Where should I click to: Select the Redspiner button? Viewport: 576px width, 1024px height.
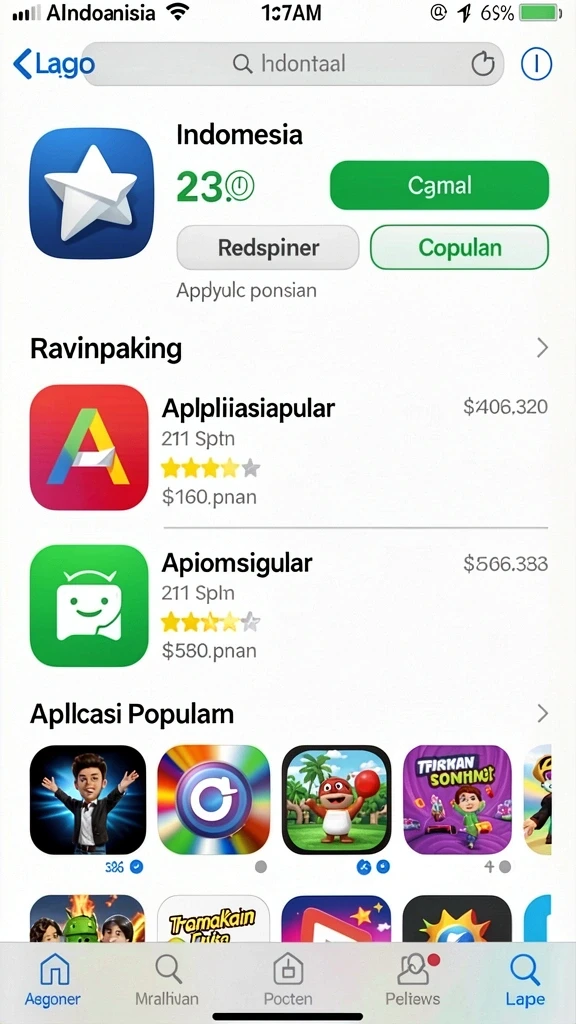click(x=268, y=248)
